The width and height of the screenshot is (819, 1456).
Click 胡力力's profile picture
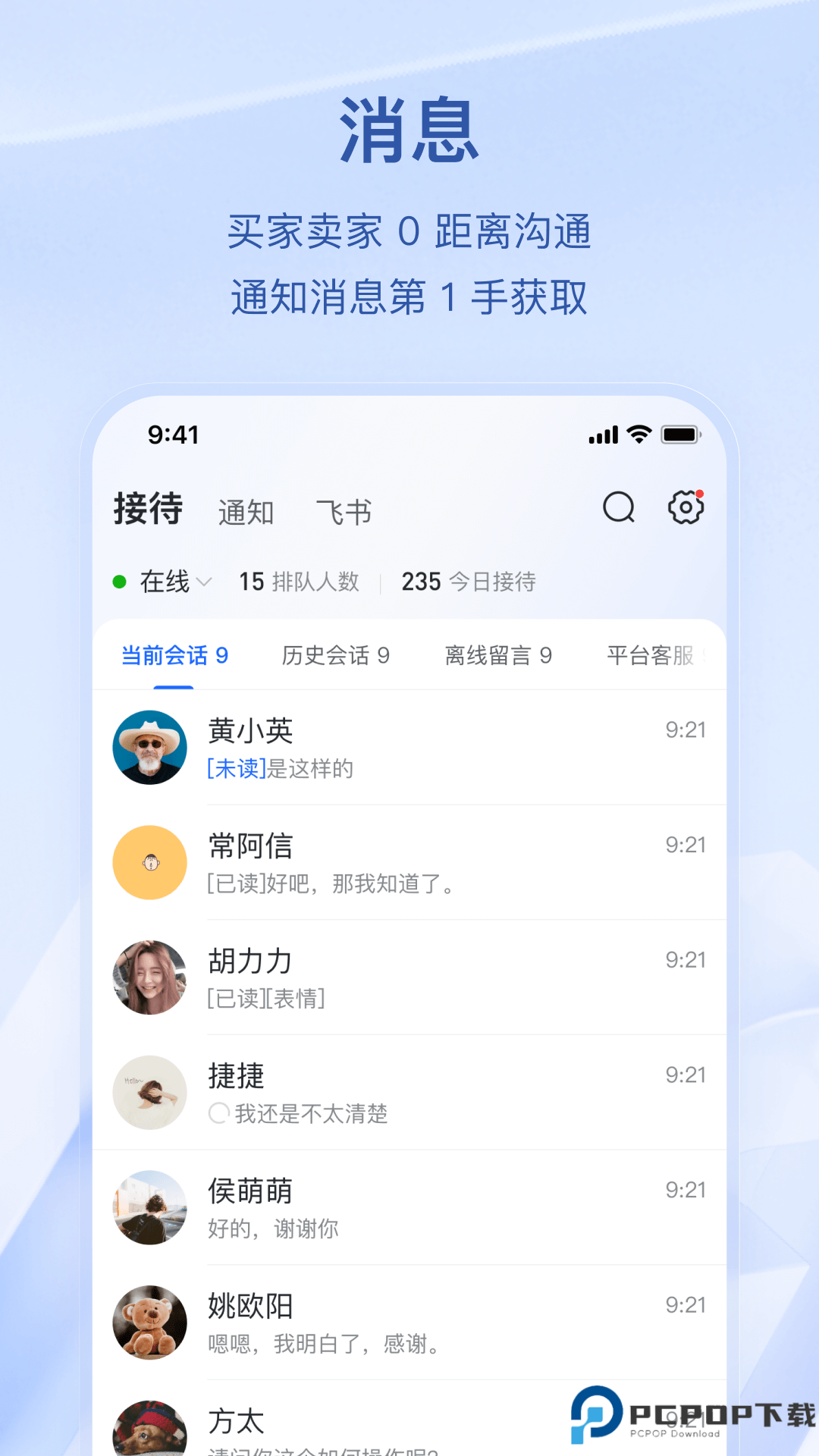(x=149, y=977)
